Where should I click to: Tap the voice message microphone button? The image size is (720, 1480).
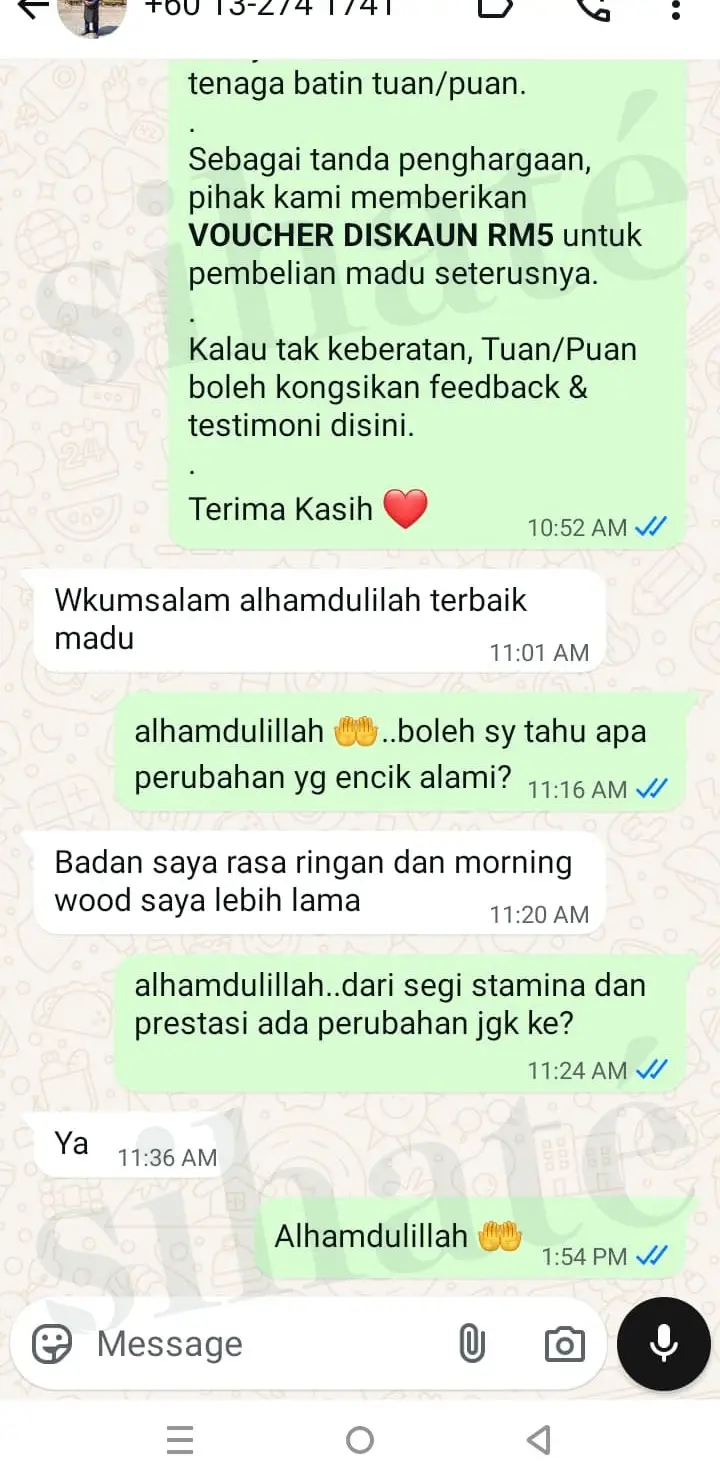click(664, 1344)
